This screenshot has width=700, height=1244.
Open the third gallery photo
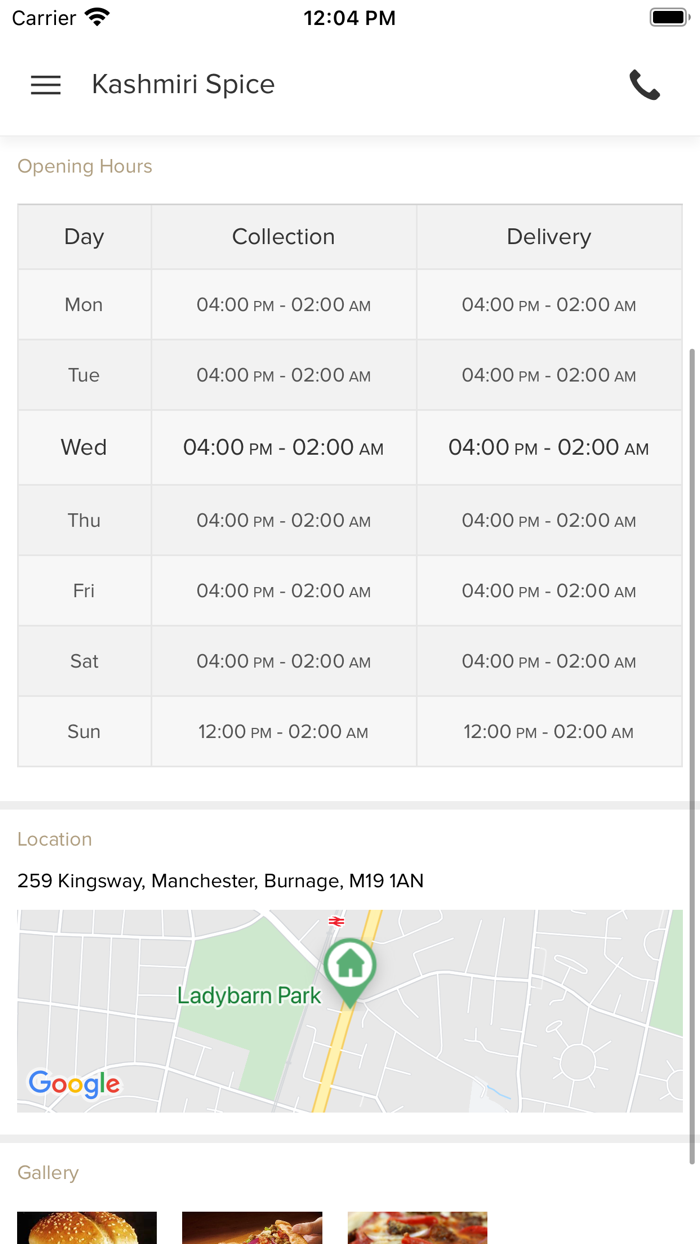point(417,1228)
